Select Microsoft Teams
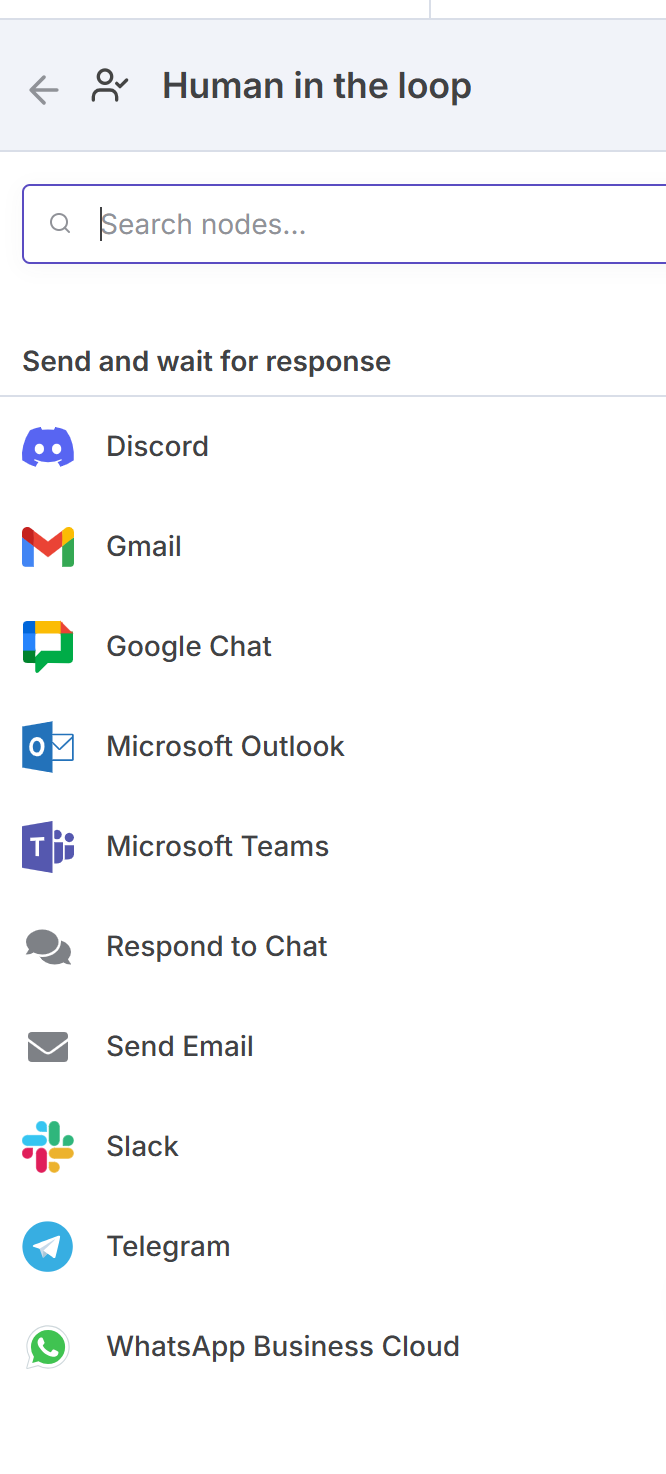666x1474 pixels. [x=333, y=846]
